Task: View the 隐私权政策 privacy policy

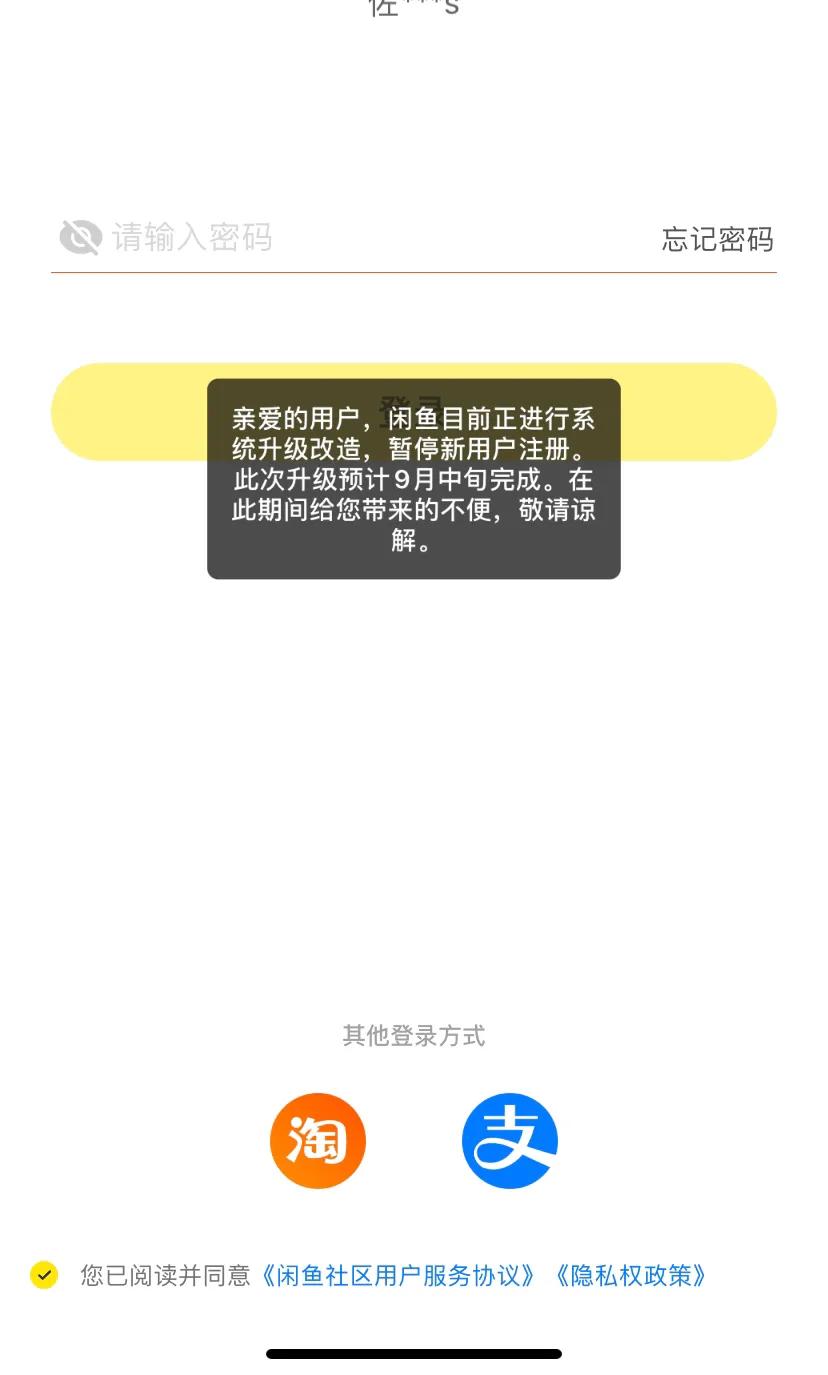Action: tap(630, 1274)
